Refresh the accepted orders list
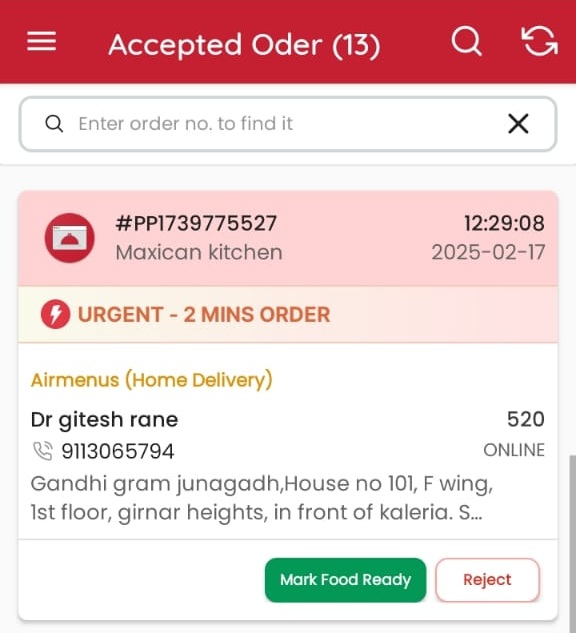Image resolution: width=576 pixels, height=633 pixels. pyautogui.click(x=540, y=41)
